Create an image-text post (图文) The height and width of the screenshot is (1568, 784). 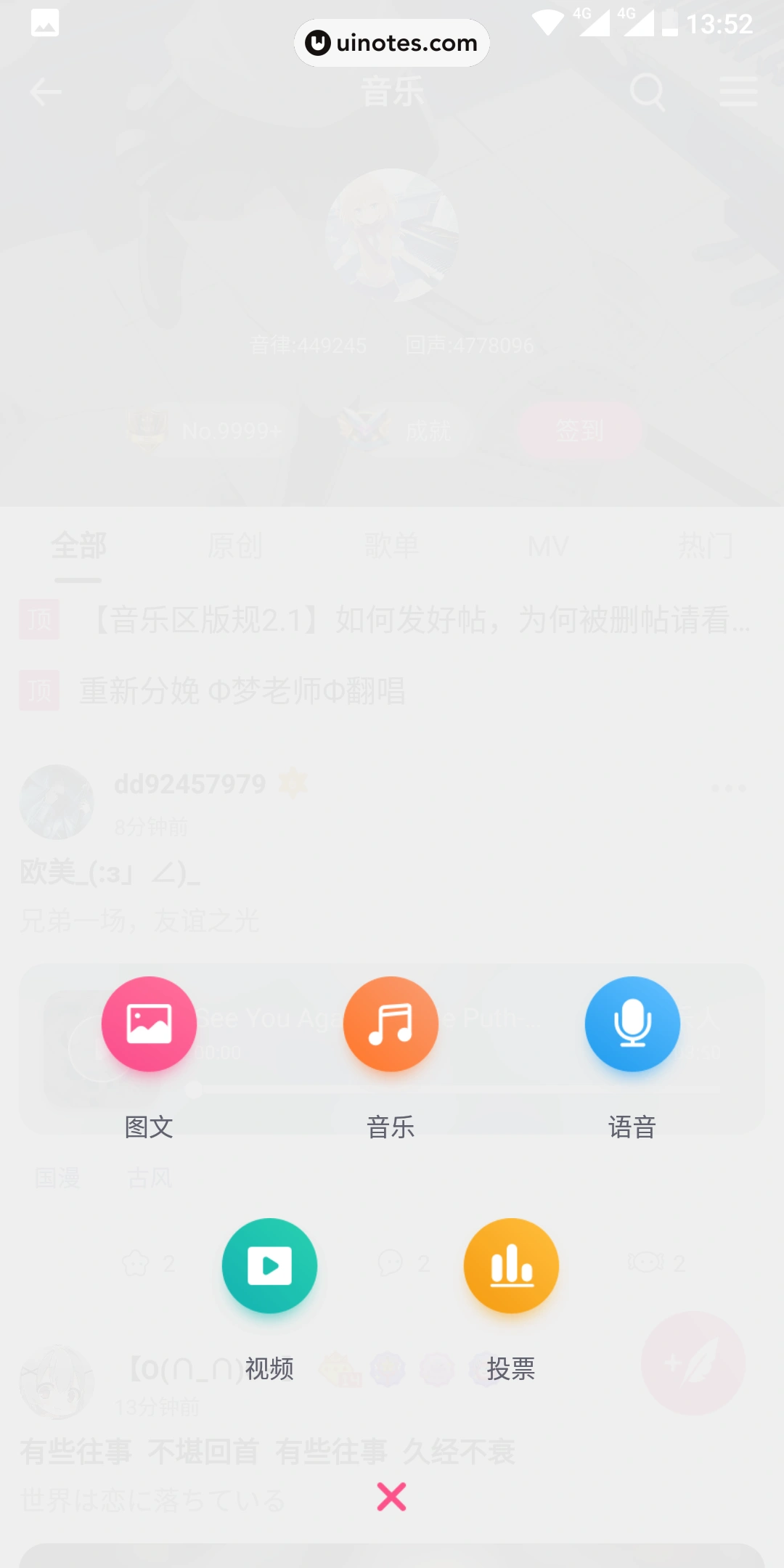pyautogui.click(x=149, y=1024)
